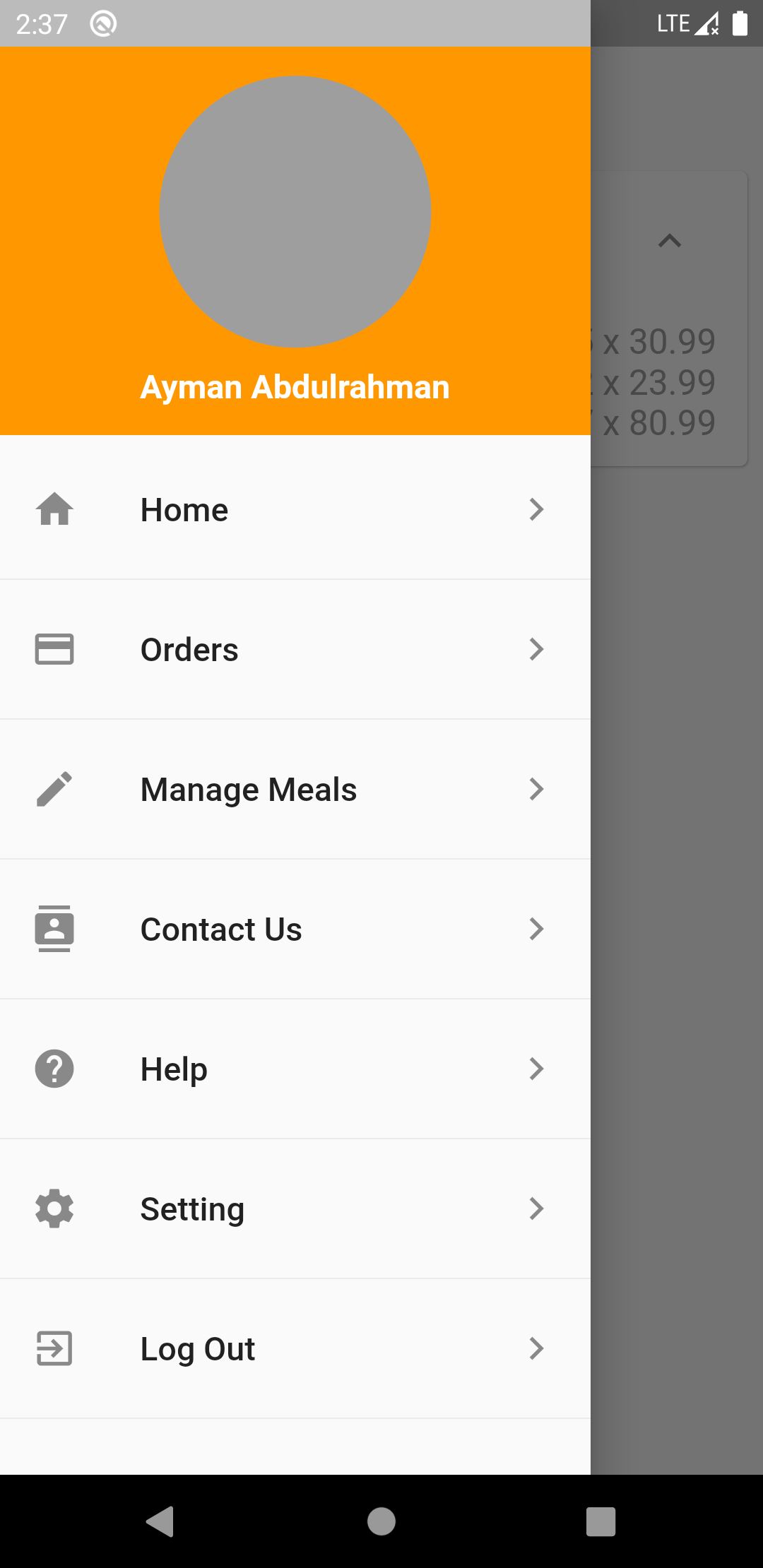This screenshot has height=1568, width=763.
Task: Click the Log Out exit icon
Action: tap(54, 1348)
